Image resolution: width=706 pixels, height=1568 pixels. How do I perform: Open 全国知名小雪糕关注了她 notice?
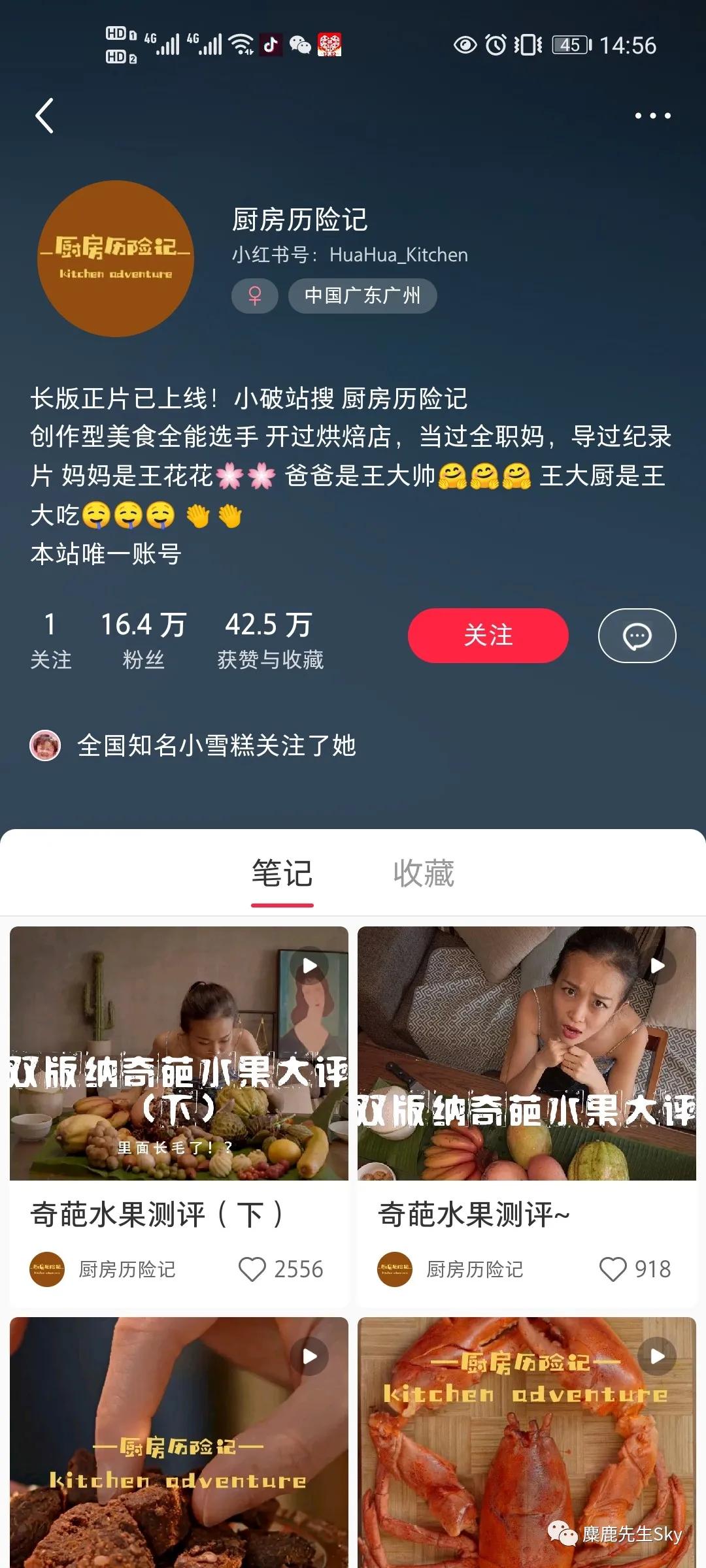point(214,748)
